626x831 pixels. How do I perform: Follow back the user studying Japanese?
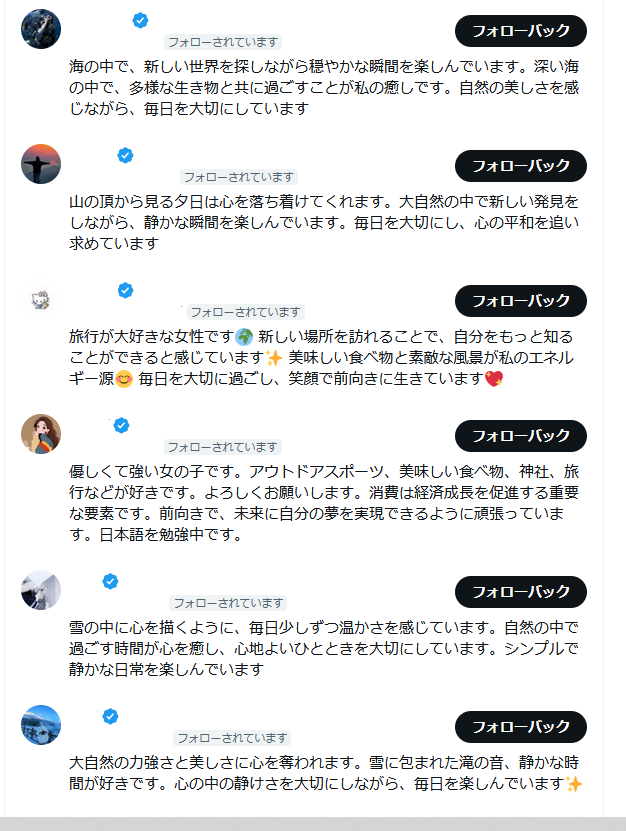520,436
